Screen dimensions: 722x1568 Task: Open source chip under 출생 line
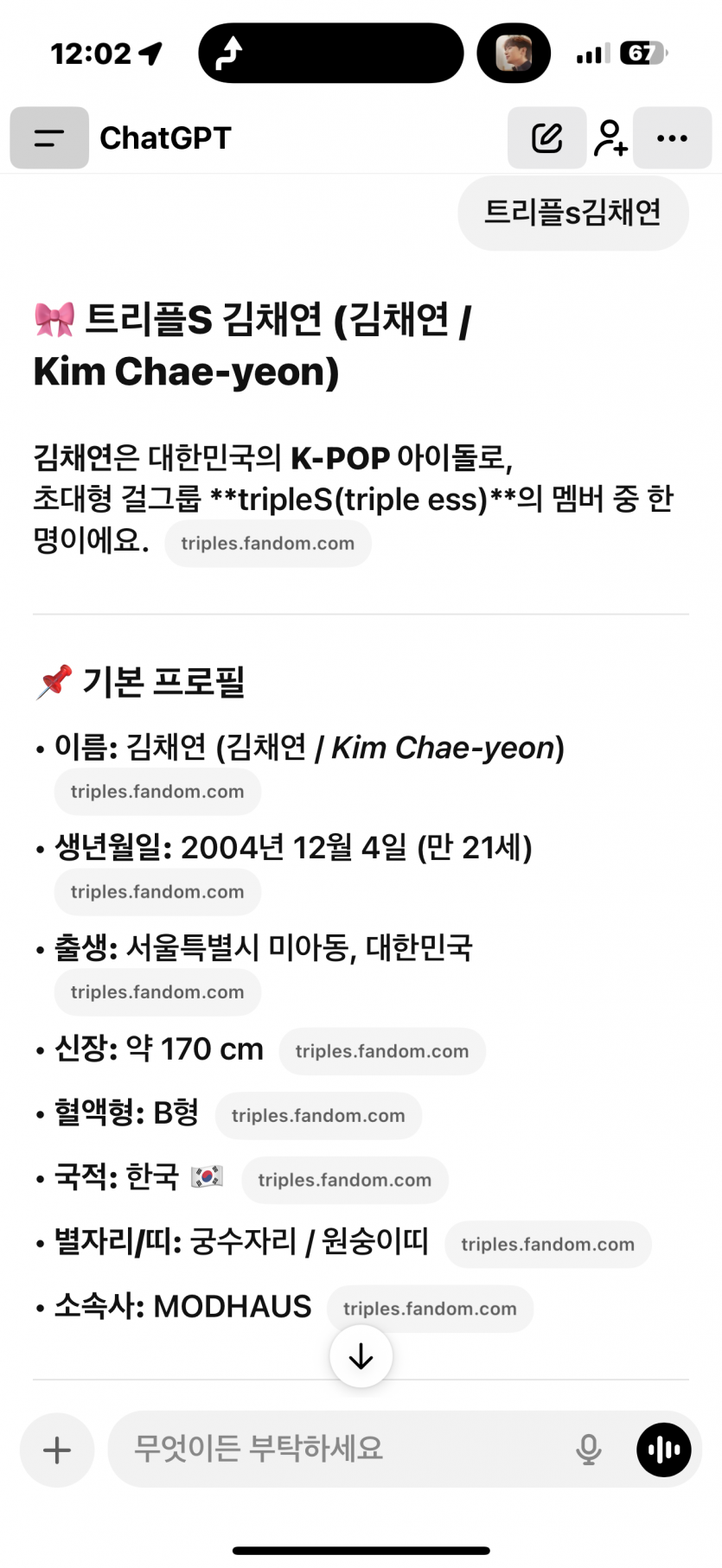[157, 991]
